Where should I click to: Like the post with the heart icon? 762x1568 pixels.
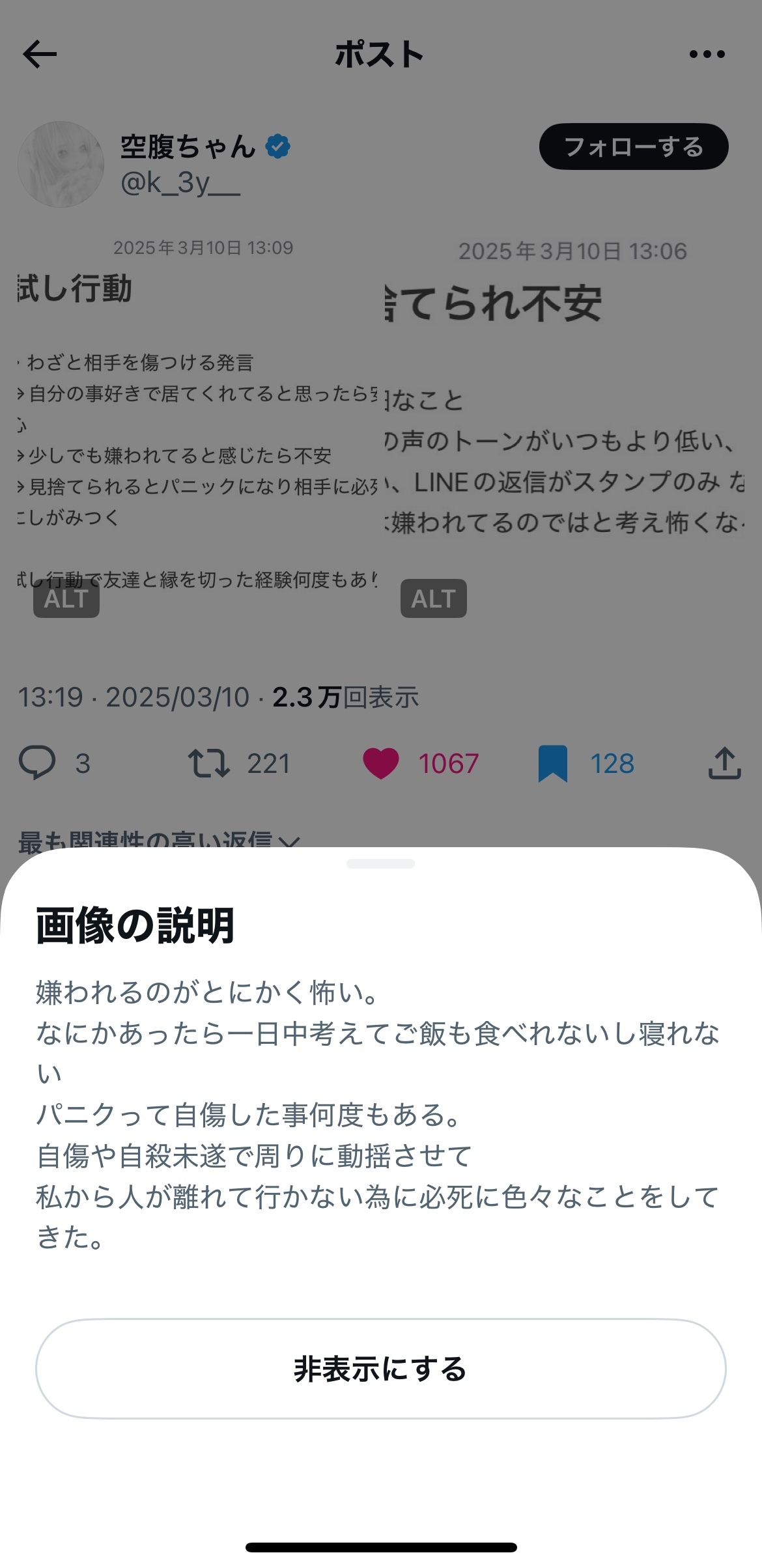(381, 763)
